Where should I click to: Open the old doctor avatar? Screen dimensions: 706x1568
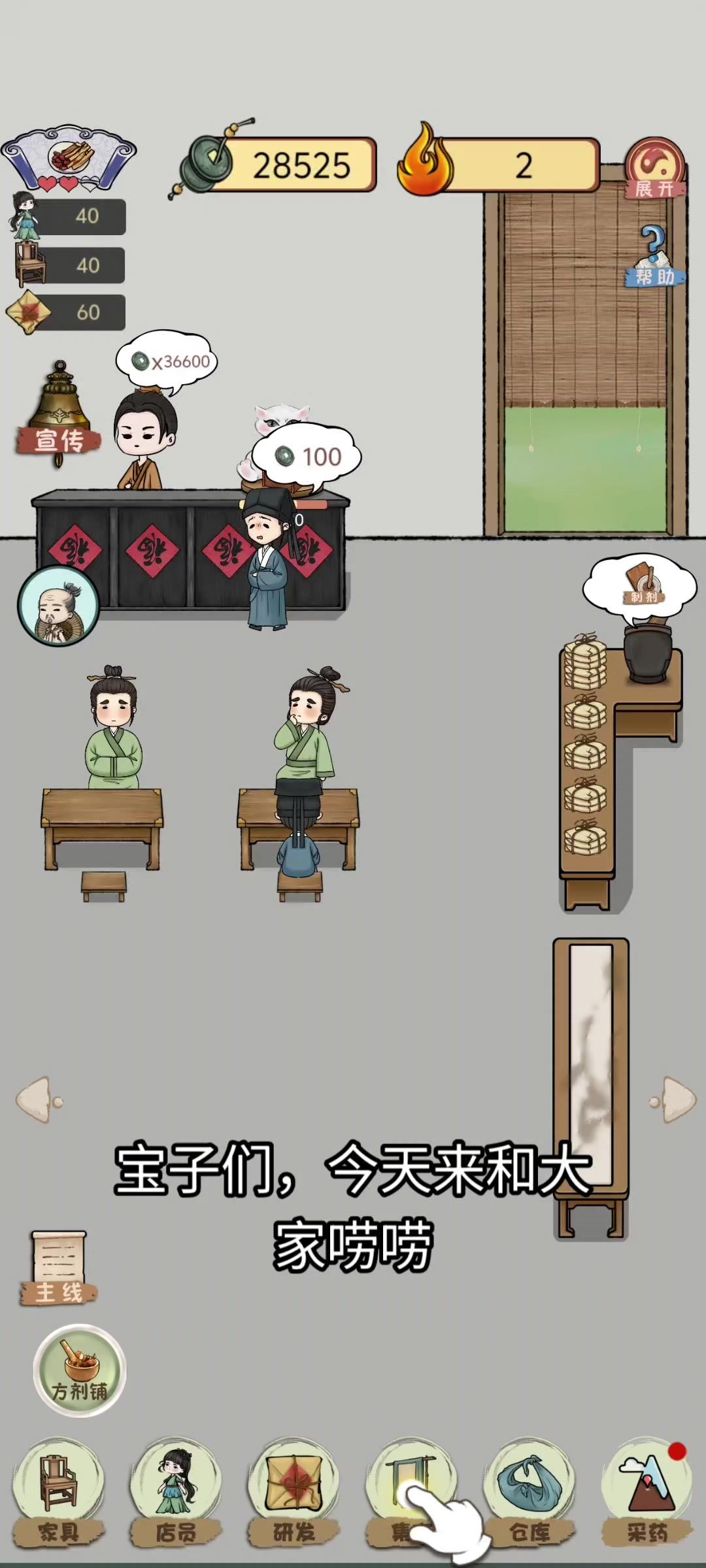pyautogui.click(x=59, y=606)
